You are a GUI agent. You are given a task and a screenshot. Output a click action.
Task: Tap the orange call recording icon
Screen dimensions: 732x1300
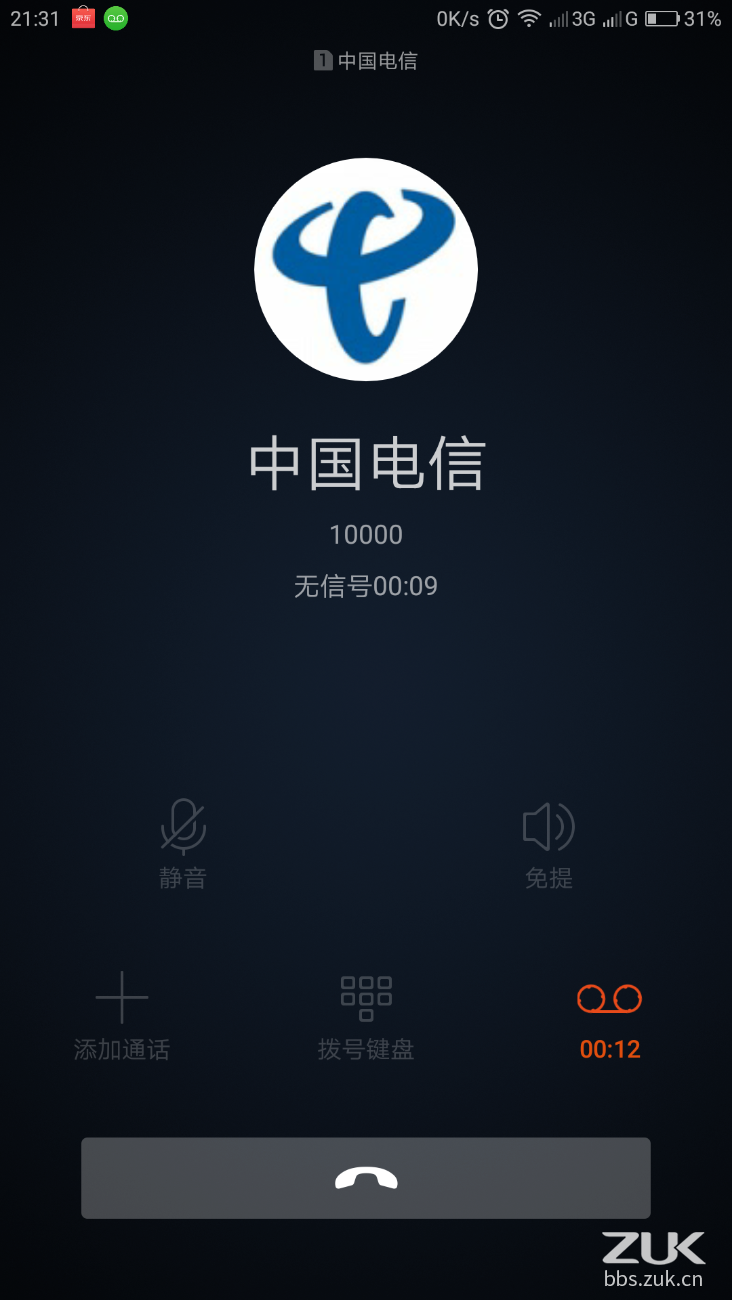[609, 997]
